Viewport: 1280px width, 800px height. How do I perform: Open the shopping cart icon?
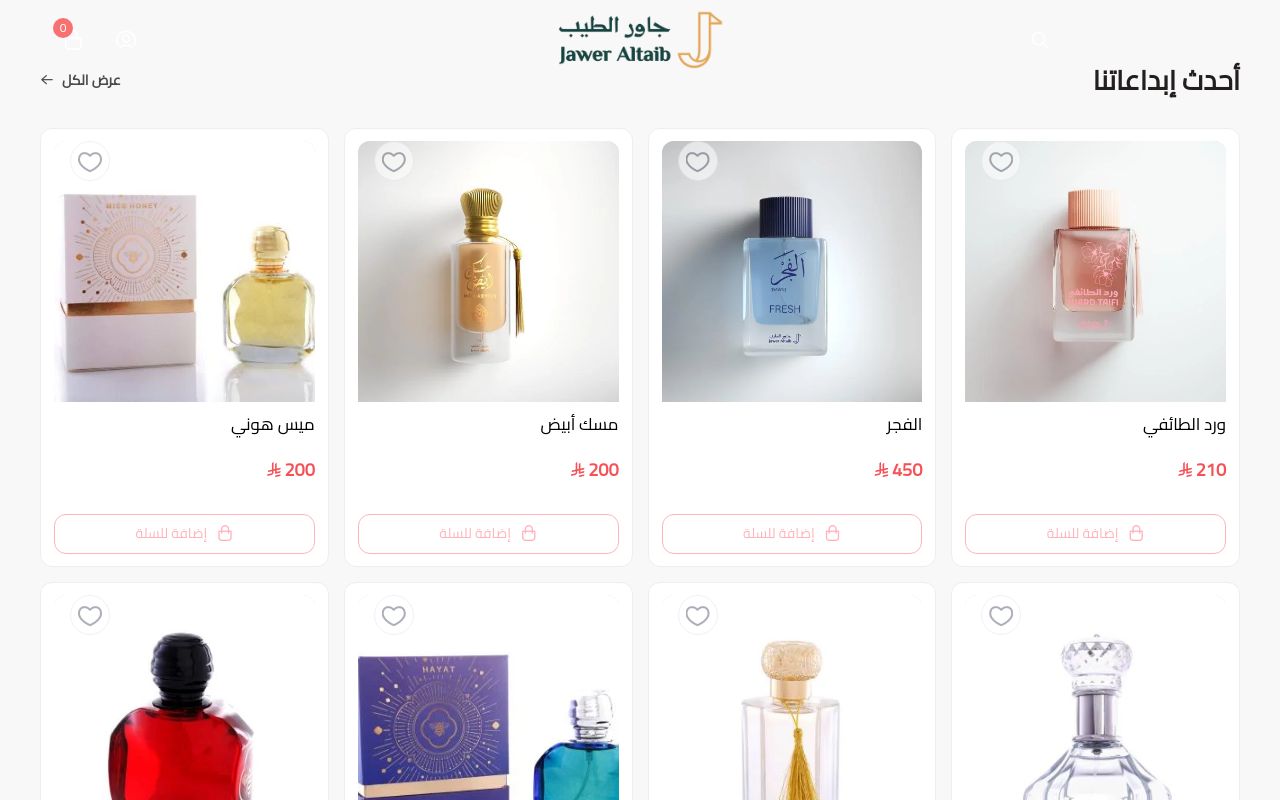(73, 41)
